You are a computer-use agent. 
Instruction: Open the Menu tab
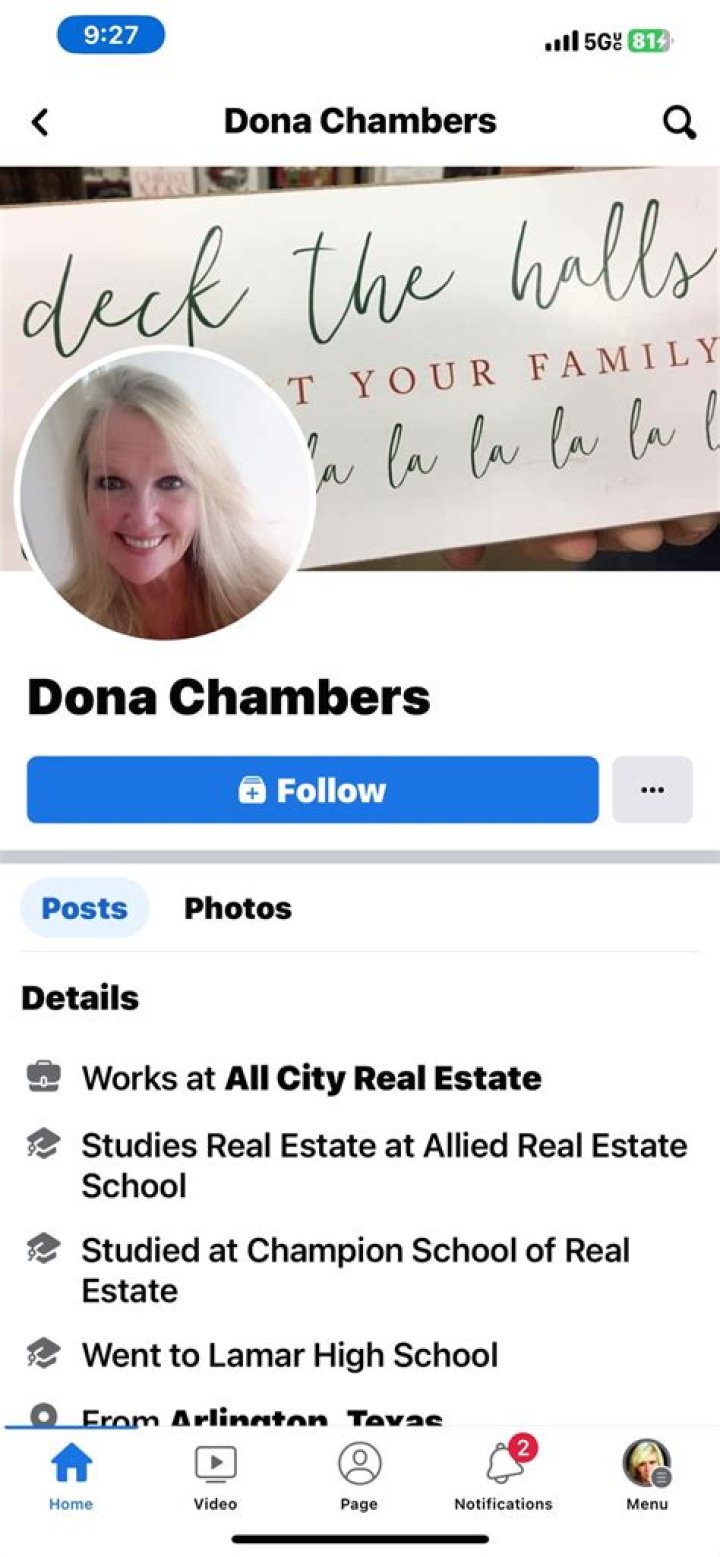pos(647,1476)
